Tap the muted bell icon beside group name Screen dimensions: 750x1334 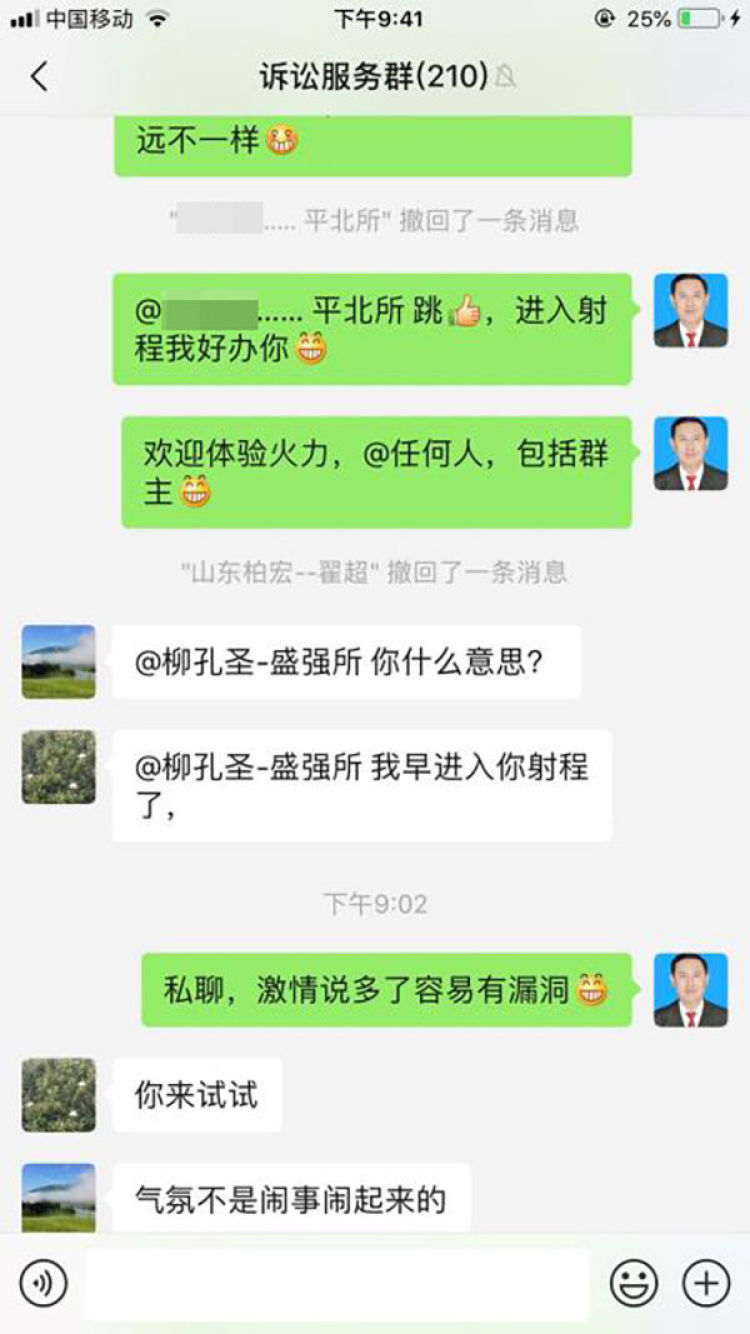point(505,76)
